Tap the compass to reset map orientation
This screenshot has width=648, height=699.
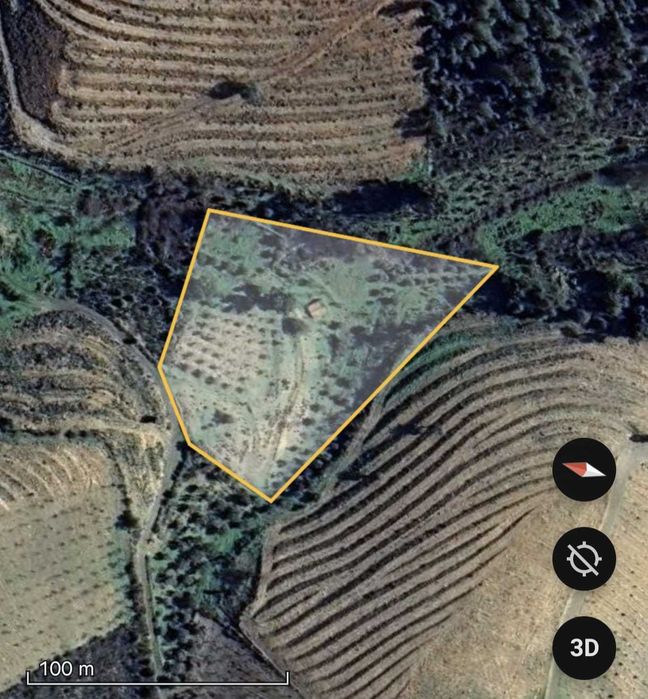(x=584, y=470)
